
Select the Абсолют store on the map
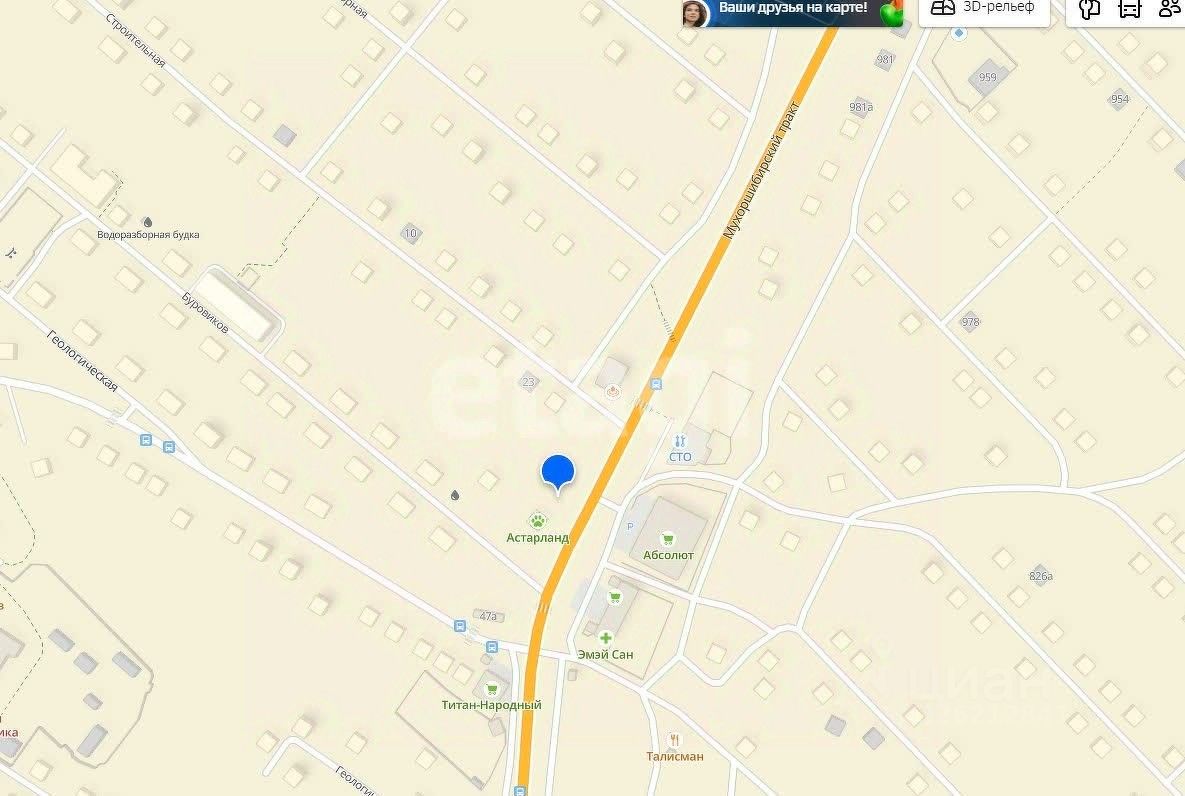click(668, 540)
